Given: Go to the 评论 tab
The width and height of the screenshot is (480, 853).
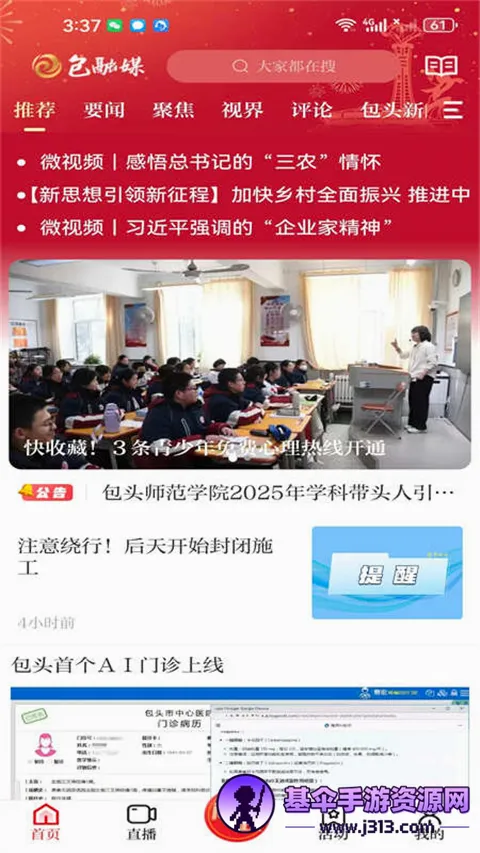Looking at the screenshot, I should (312, 110).
